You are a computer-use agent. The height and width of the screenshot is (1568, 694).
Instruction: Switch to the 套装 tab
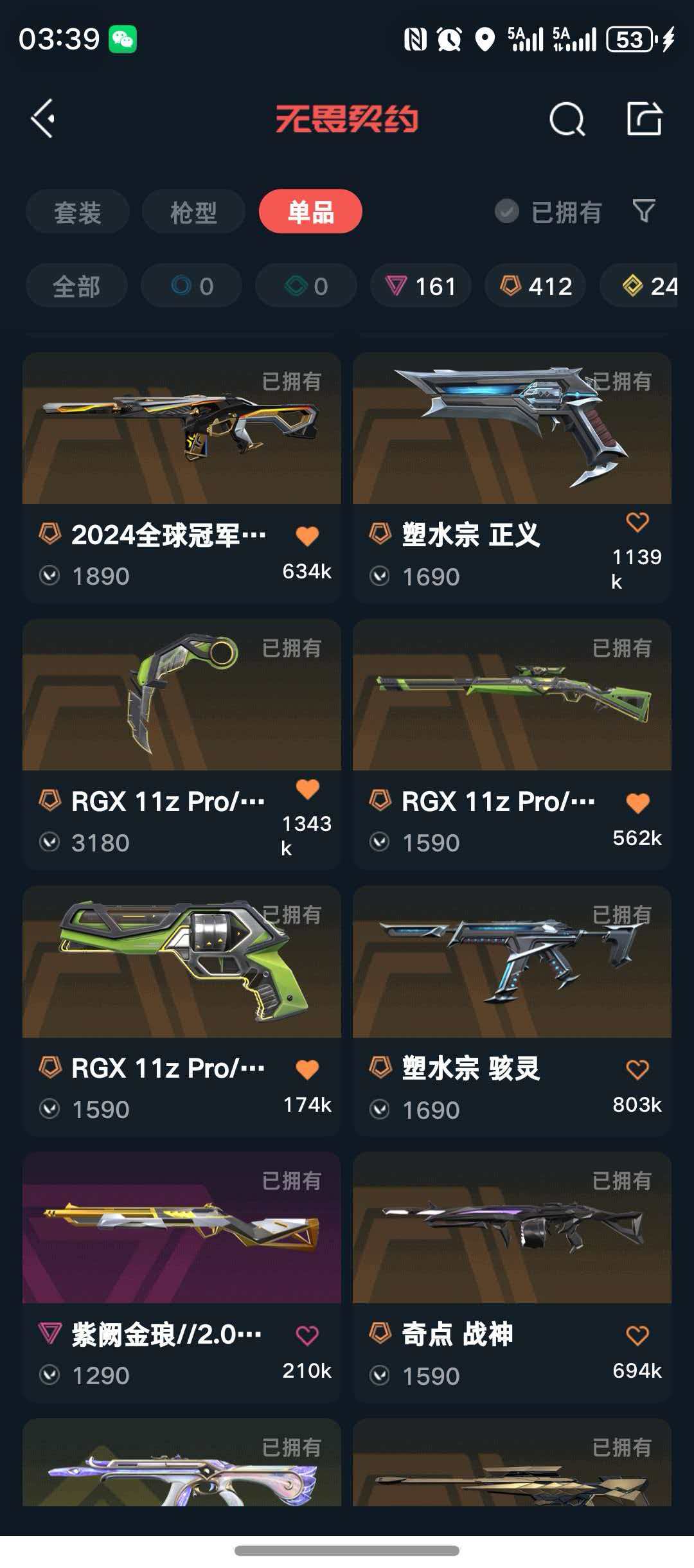click(78, 212)
